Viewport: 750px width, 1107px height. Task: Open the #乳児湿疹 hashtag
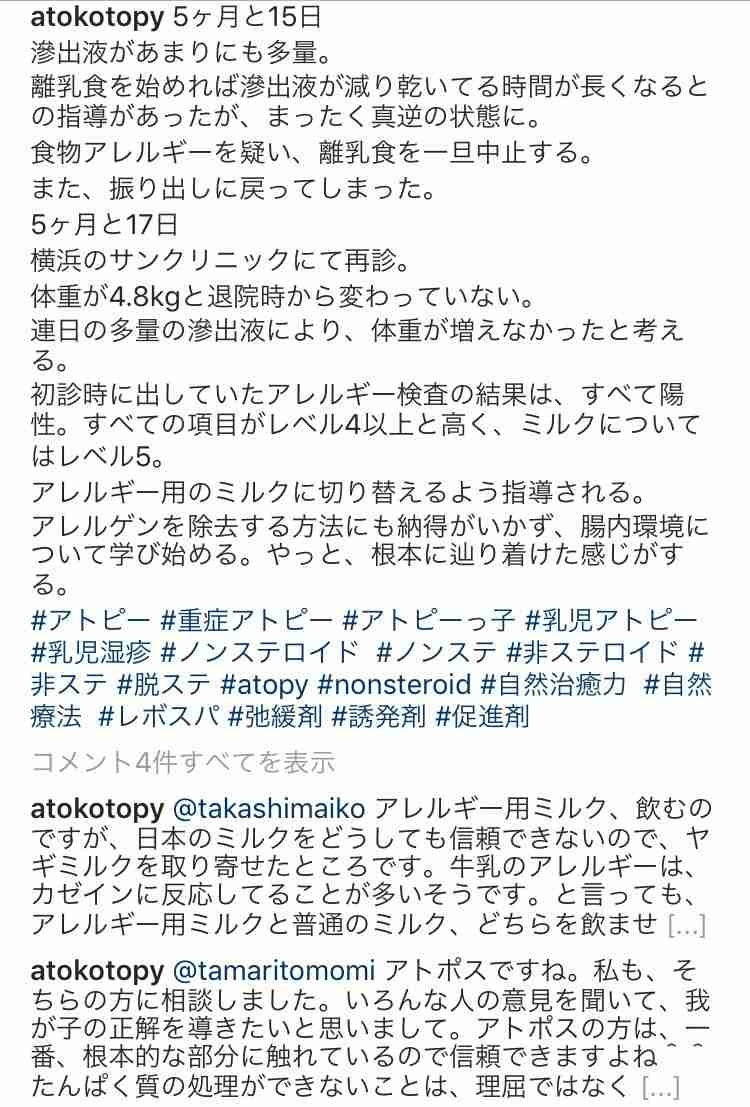coord(91,654)
